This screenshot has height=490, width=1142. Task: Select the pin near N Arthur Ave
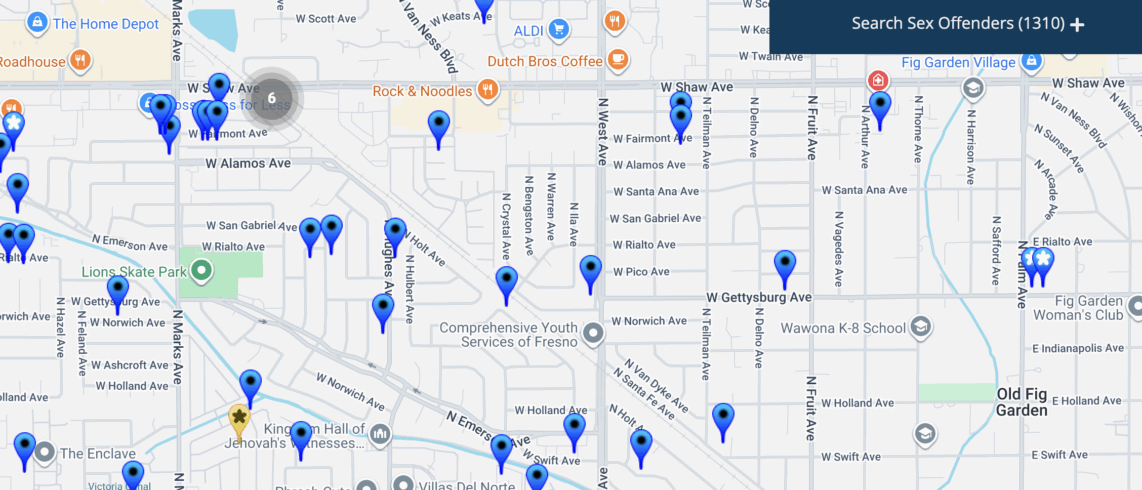pos(880,107)
